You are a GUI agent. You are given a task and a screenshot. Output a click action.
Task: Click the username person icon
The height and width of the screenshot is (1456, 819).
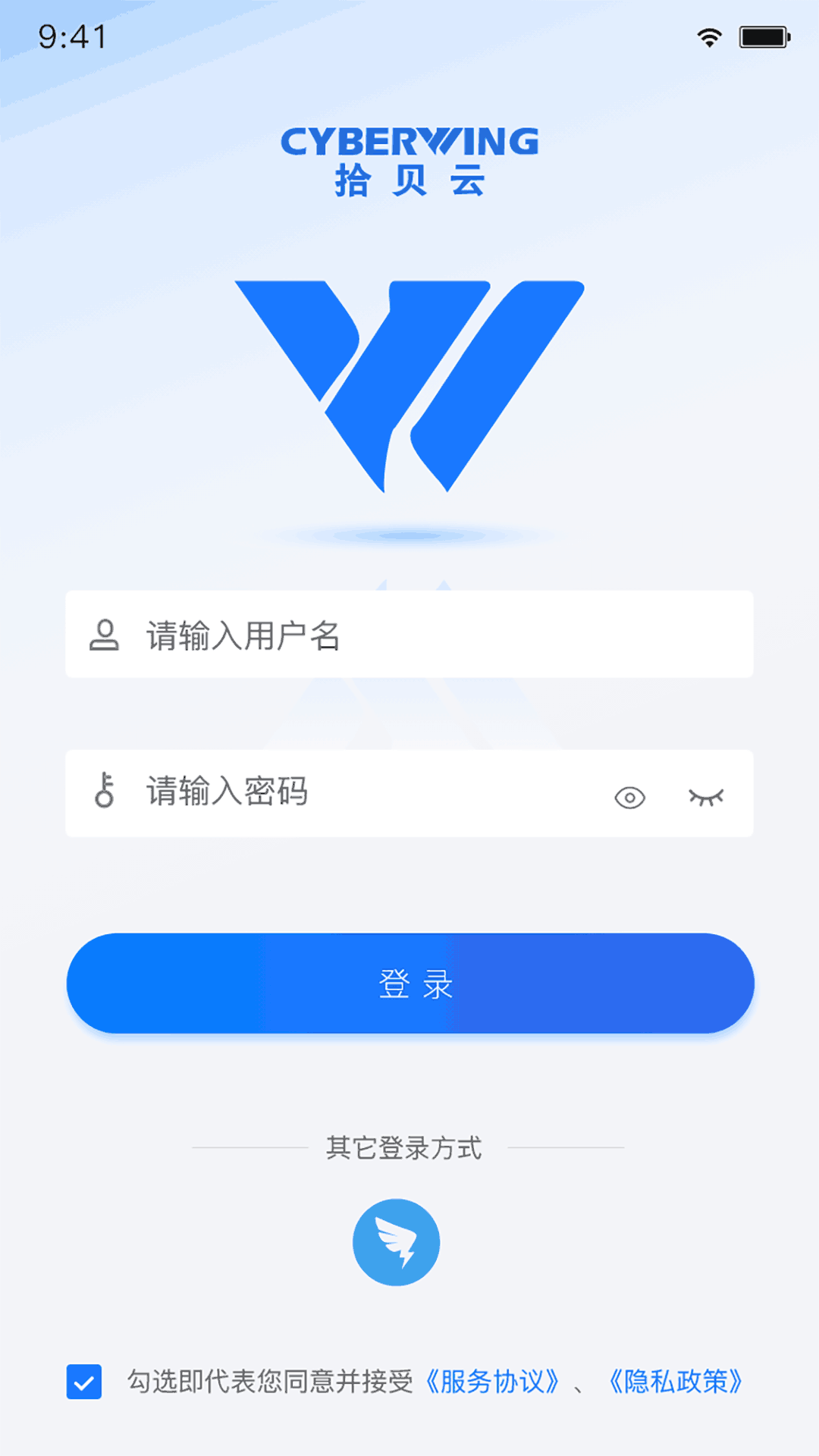105,635
